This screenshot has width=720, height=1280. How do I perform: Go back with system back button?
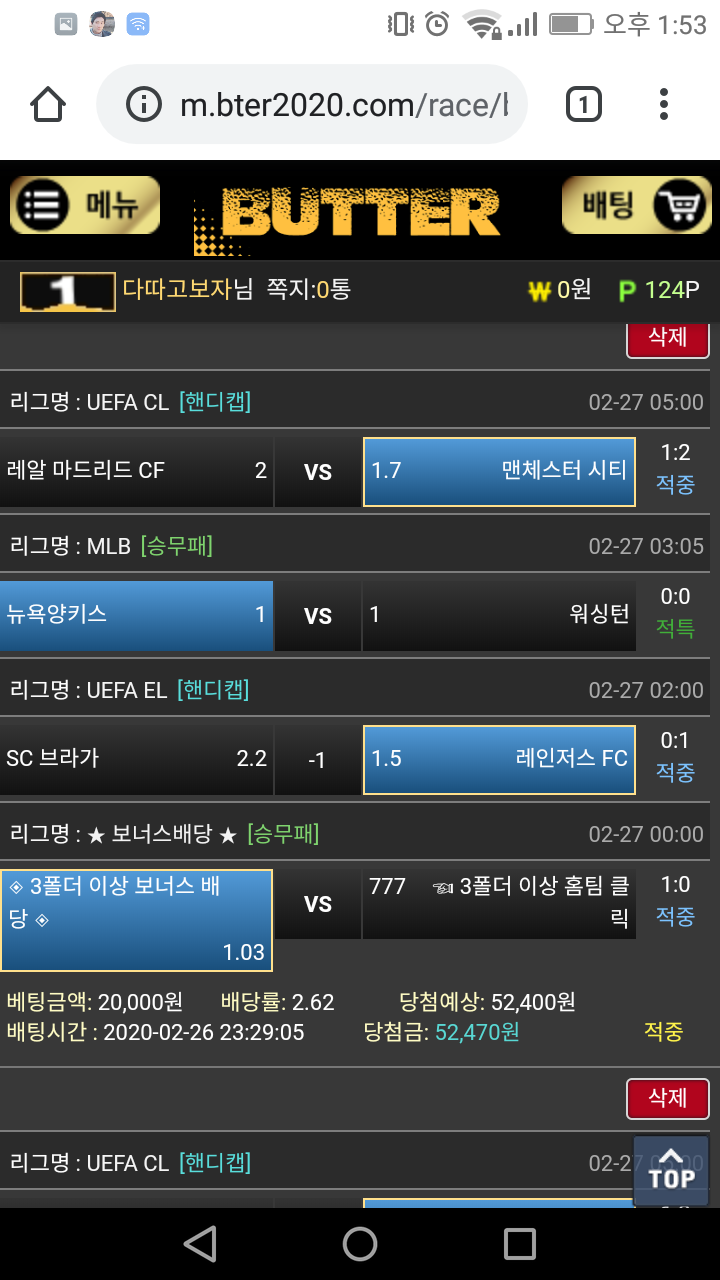[200, 1244]
